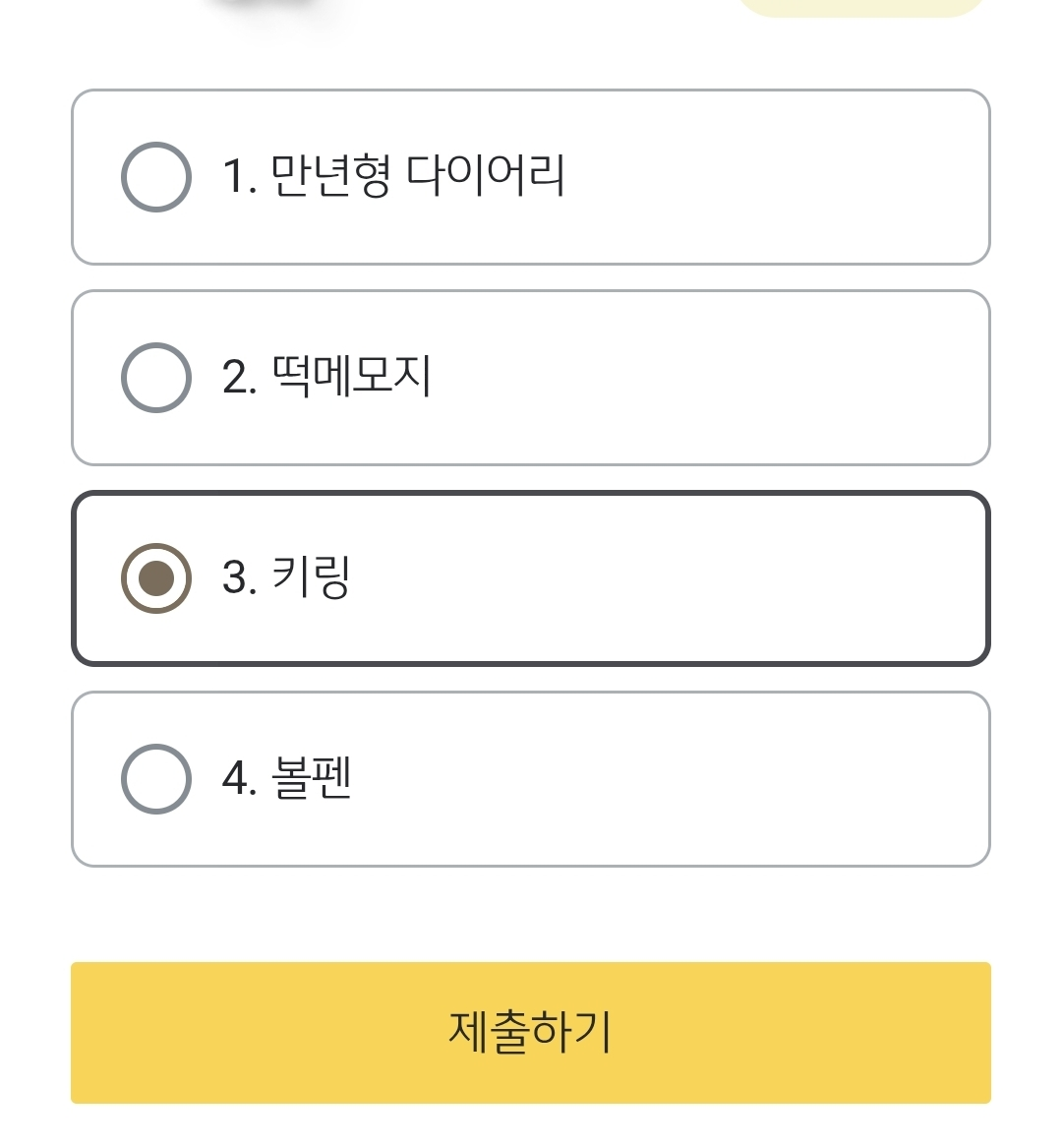Change answer from 키링 to 볼펜
1062x1148 pixels.
[x=531, y=779]
